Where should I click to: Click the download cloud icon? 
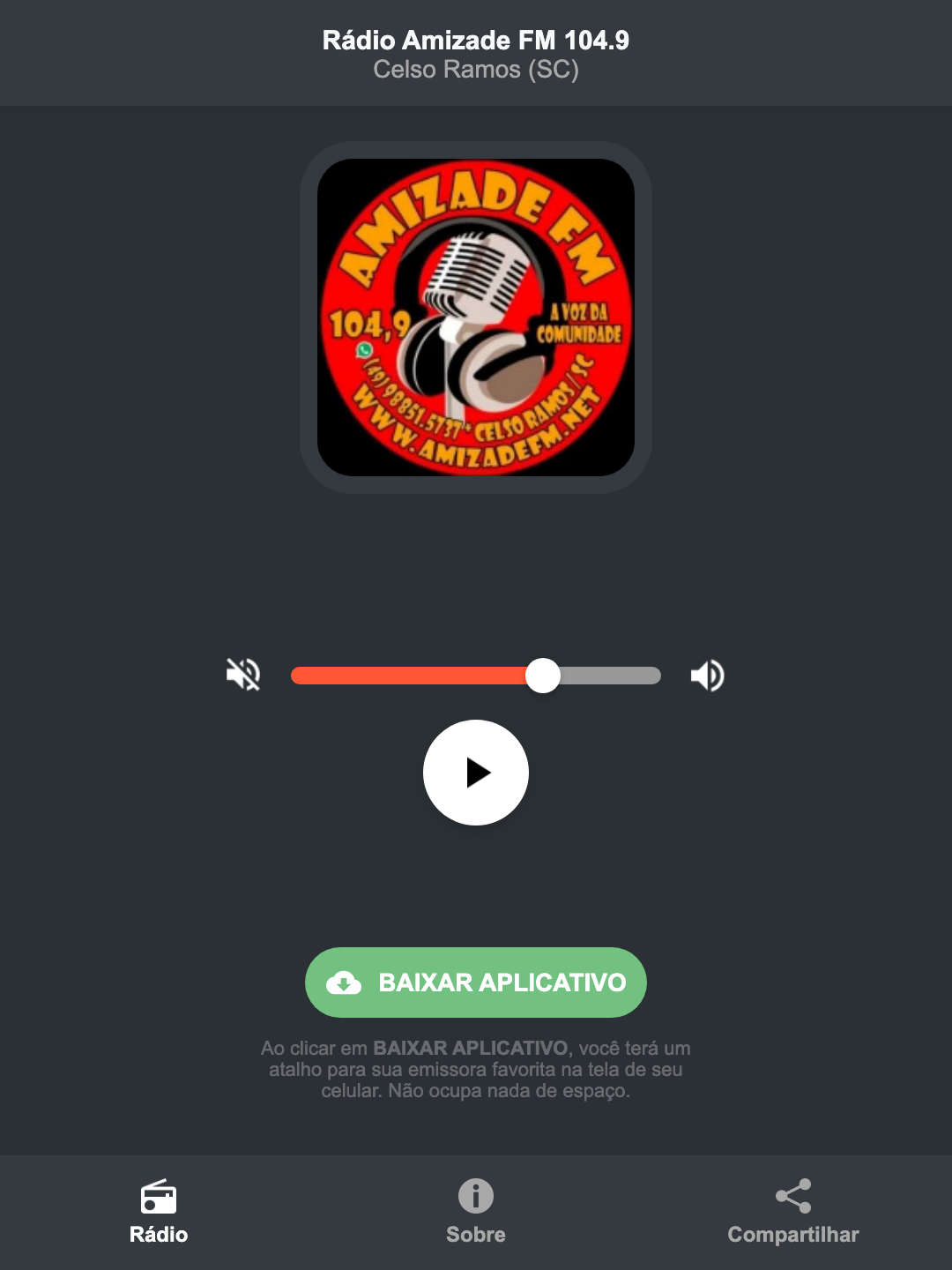coord(346,982)
